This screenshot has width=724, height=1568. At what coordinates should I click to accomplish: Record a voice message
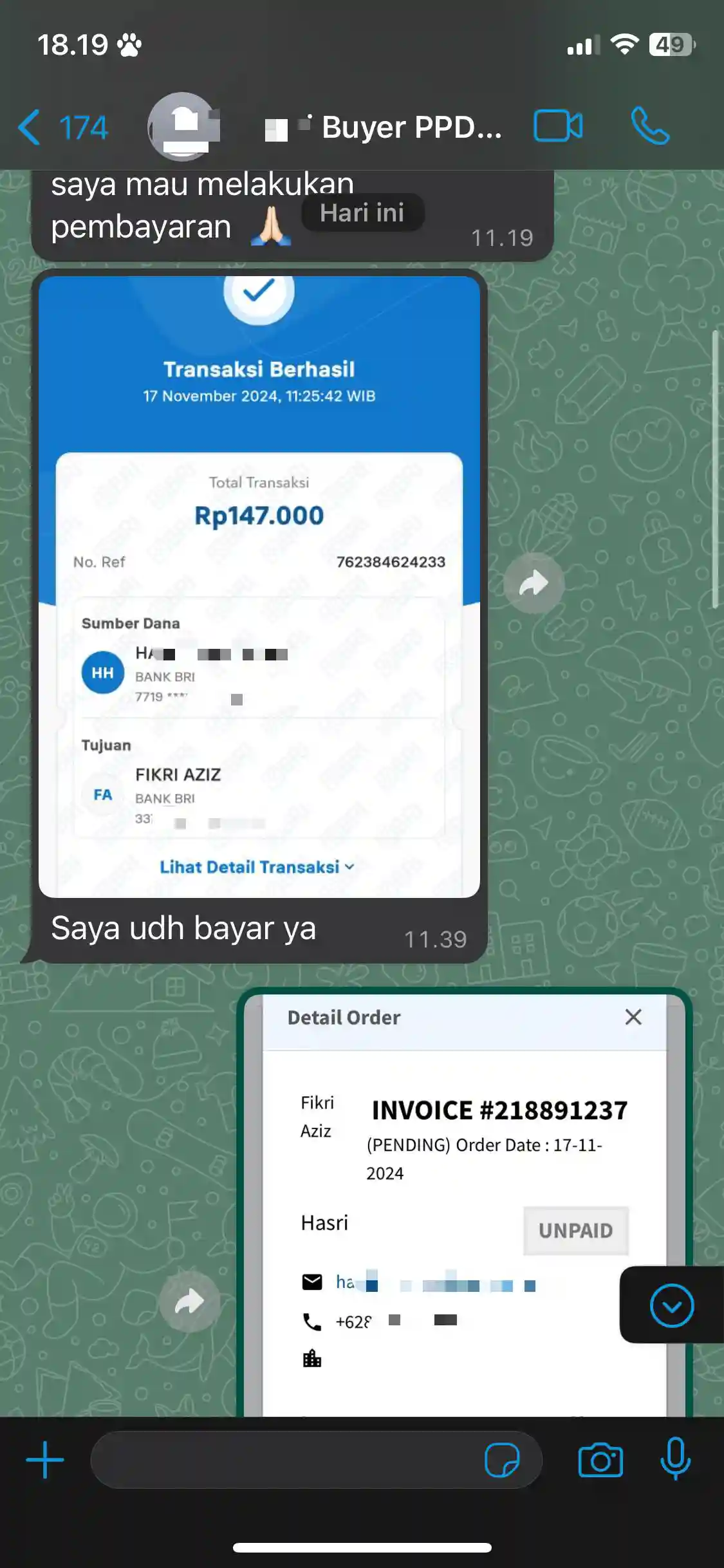[x=675, y=1459]
